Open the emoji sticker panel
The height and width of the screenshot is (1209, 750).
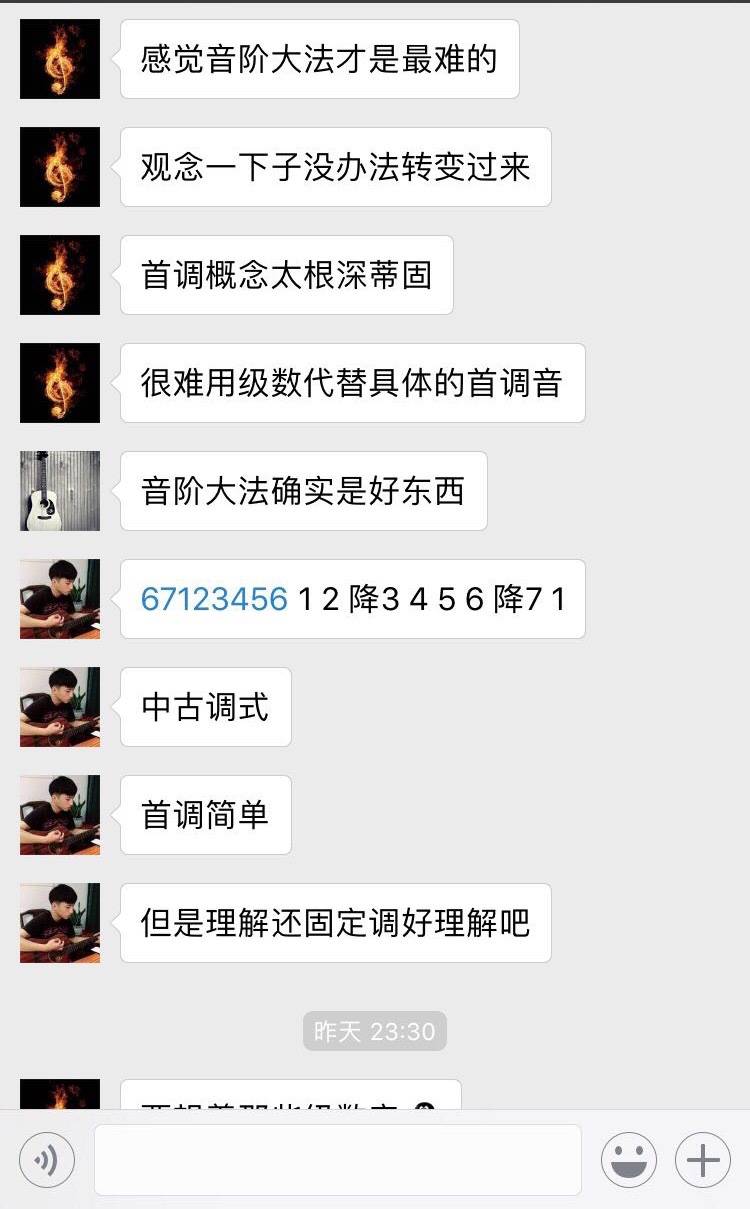coord(629,1160)
